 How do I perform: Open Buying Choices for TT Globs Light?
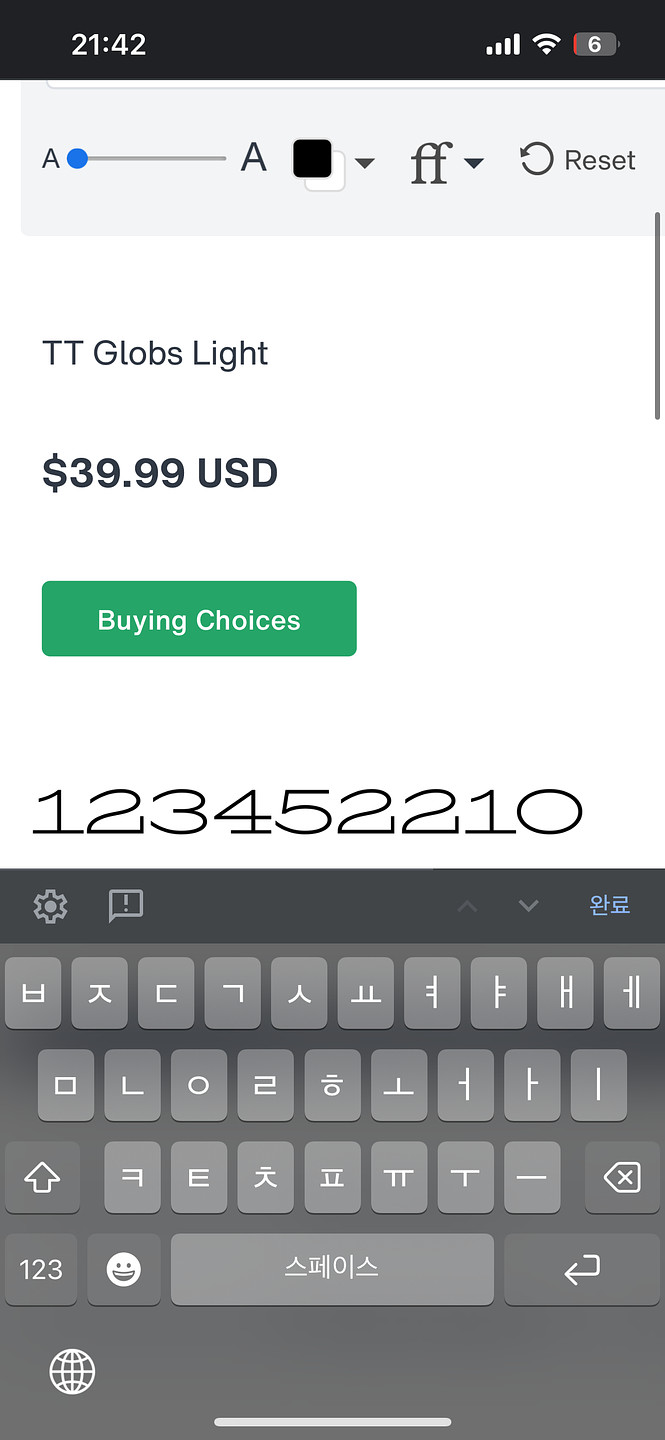coord(199,619)
